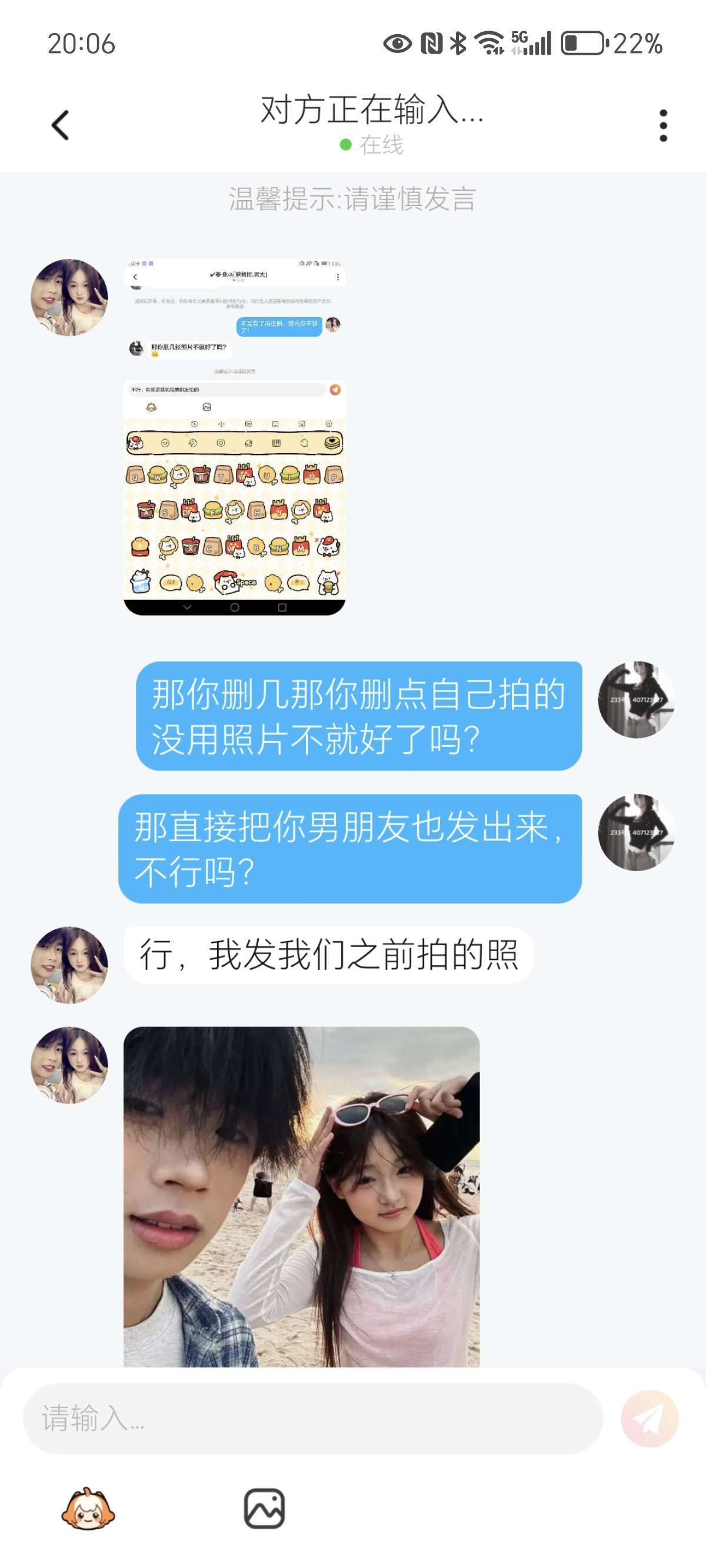706x1568 pixels.
Task: Open the emoji sticker picker
Action: tap(88, 1509)
